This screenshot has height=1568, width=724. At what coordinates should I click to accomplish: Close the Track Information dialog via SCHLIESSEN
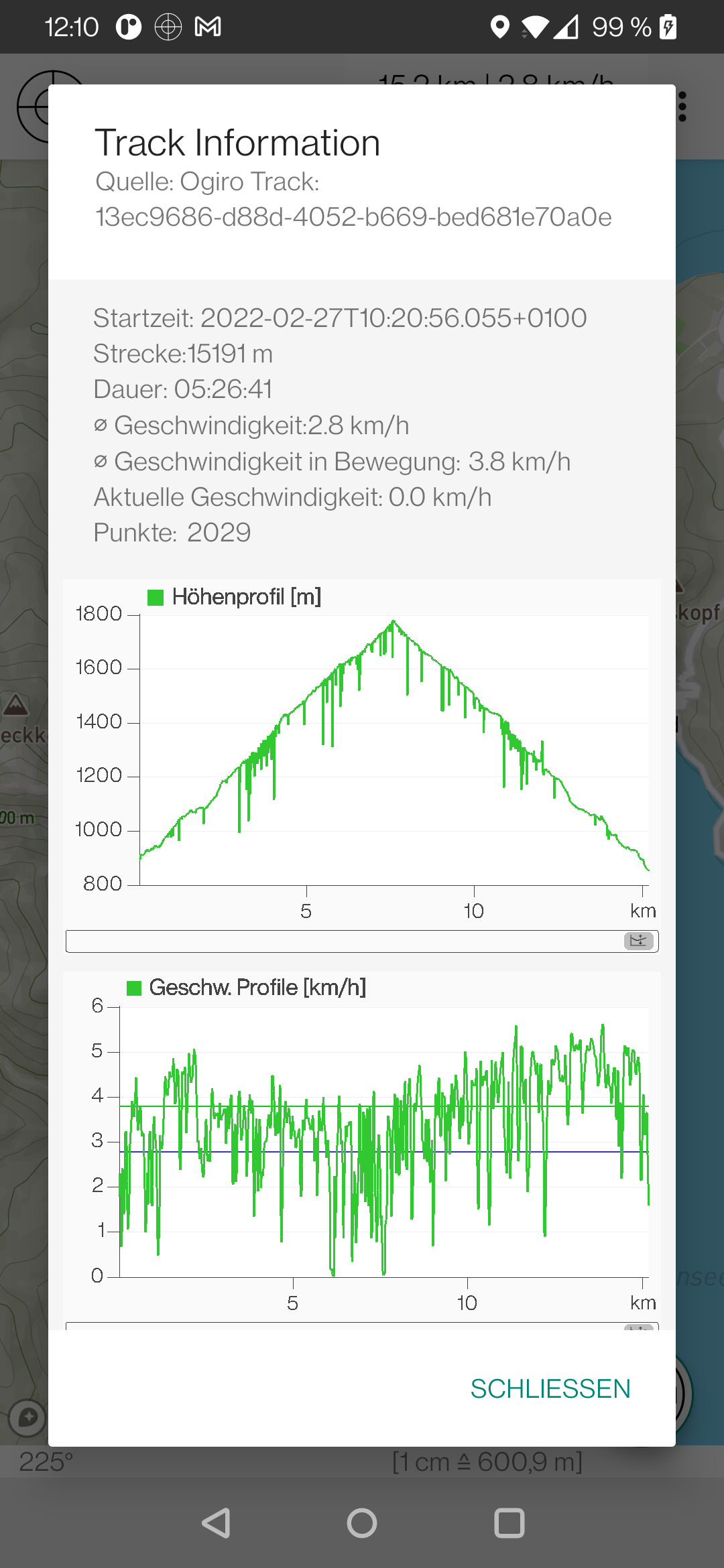coord(550,1389)
